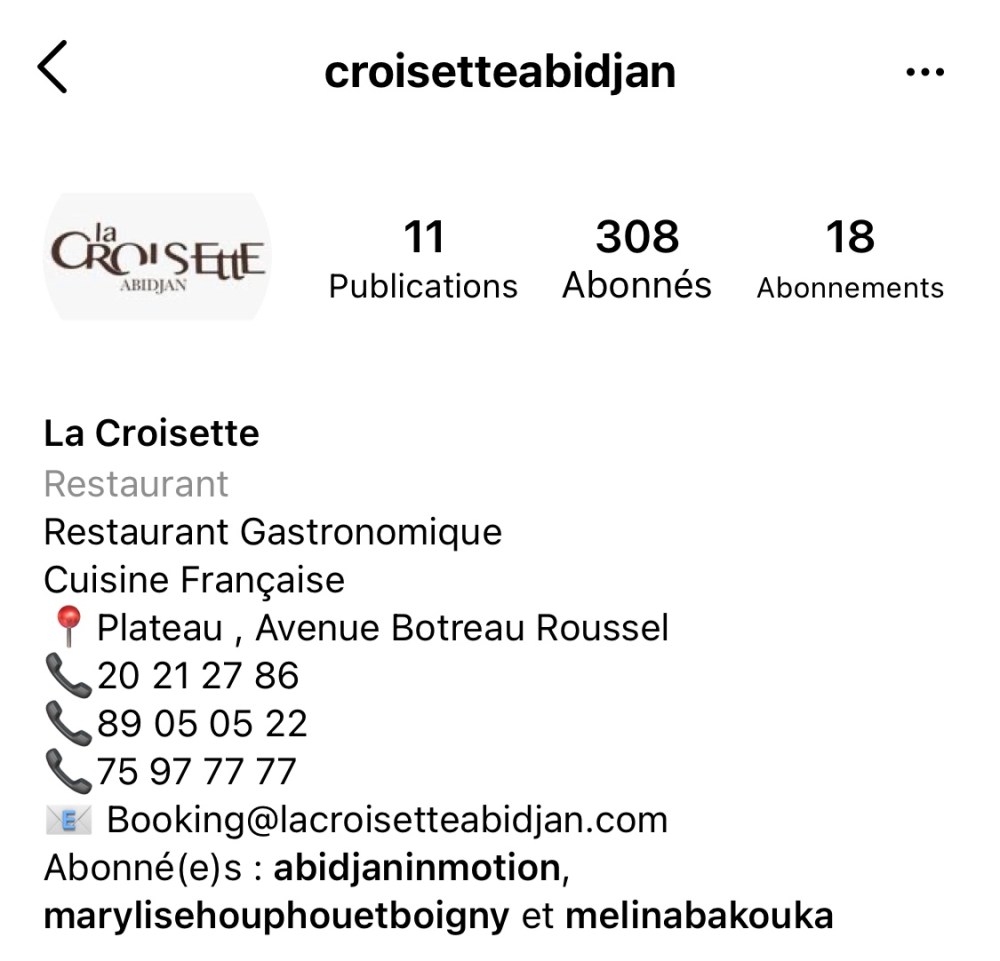This screenshot has height=961, width=1000.
Task: Open melinabakouka's profile
Action: click(699, 915)
